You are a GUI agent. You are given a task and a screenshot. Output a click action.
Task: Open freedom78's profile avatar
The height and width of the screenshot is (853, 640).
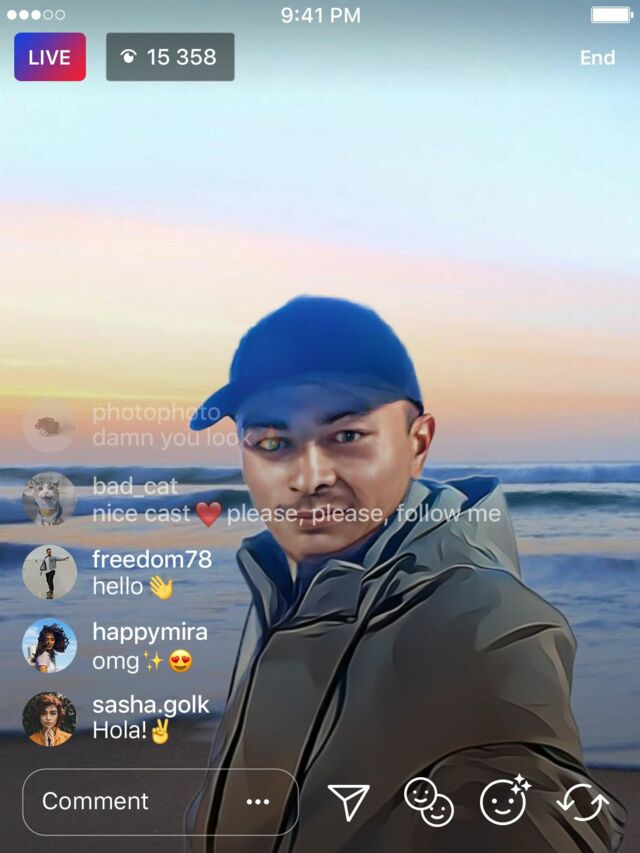[x=50, y=572]
